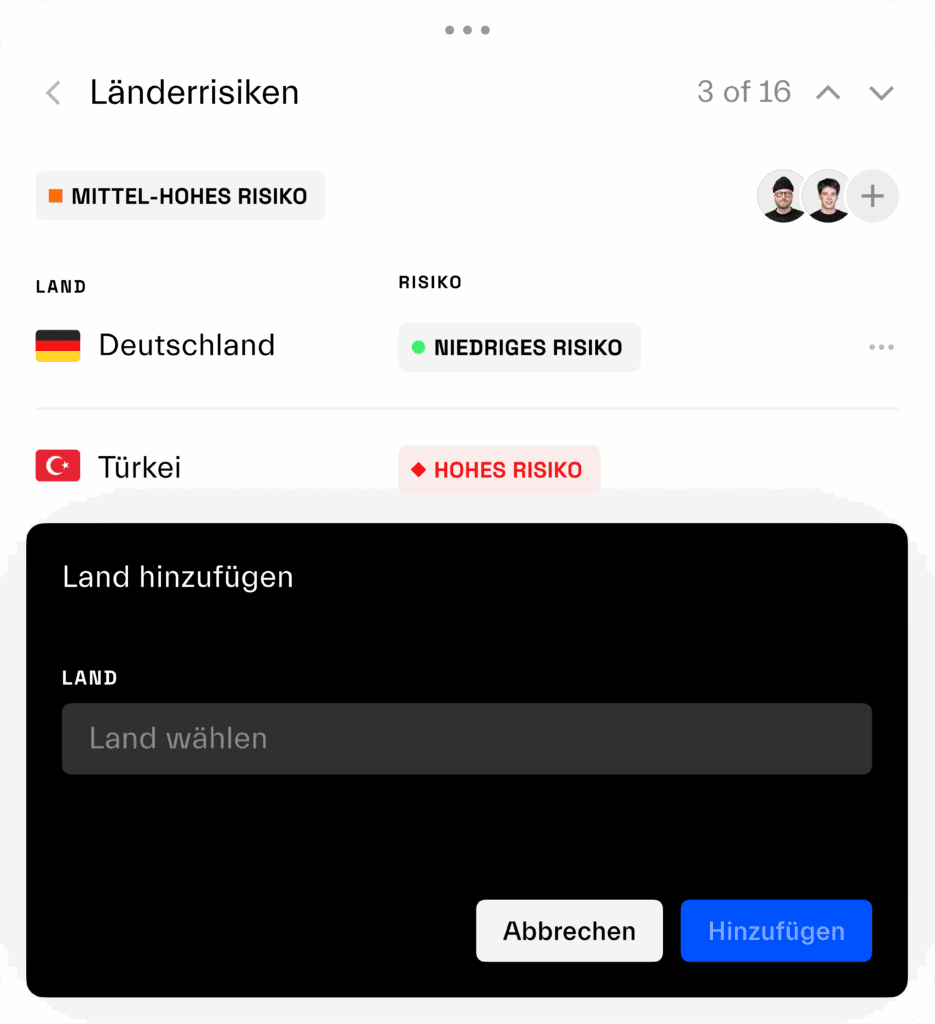The height and width of the screenshot is (1024, 935).
Task: Click the Abbrechen button
Action: pyautogui.click(x=569, y=930)
